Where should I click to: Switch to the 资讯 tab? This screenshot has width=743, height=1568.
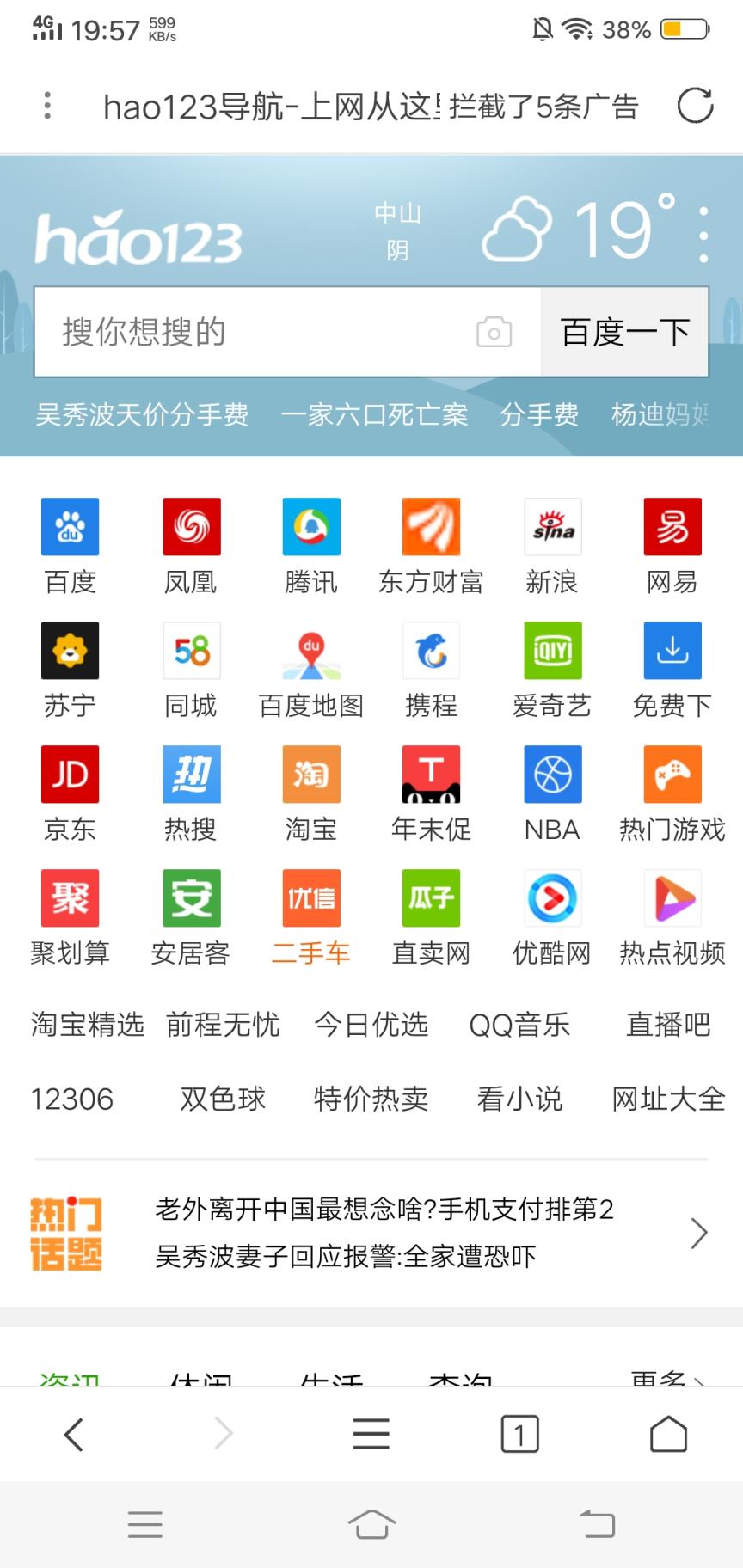pyautogui.click(x=67, y=1380)
